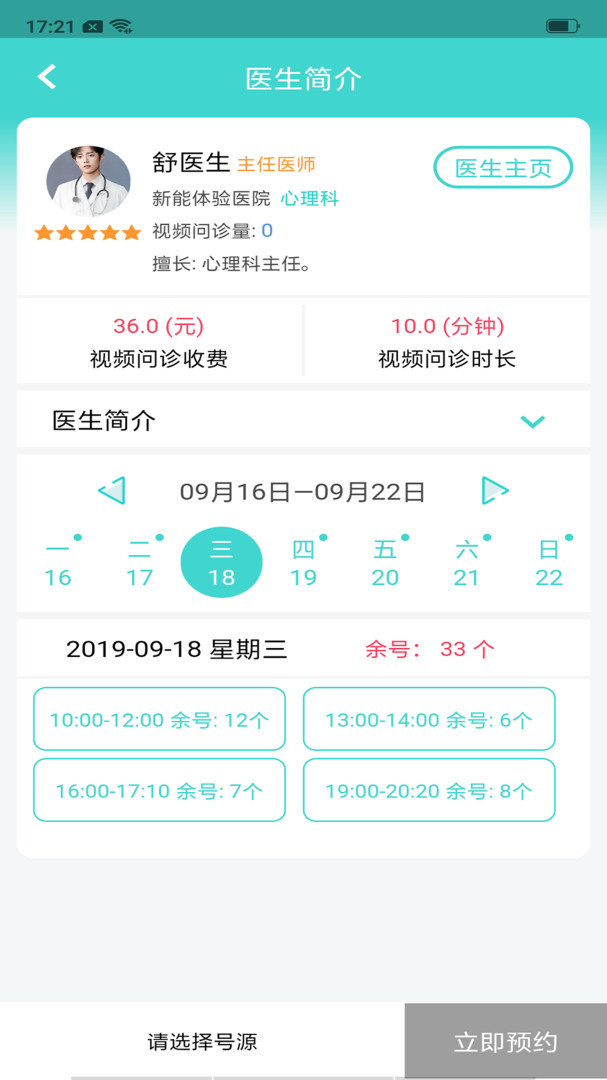Go to the next week
Screen dimensions: 607x1080
pos(495,490)
